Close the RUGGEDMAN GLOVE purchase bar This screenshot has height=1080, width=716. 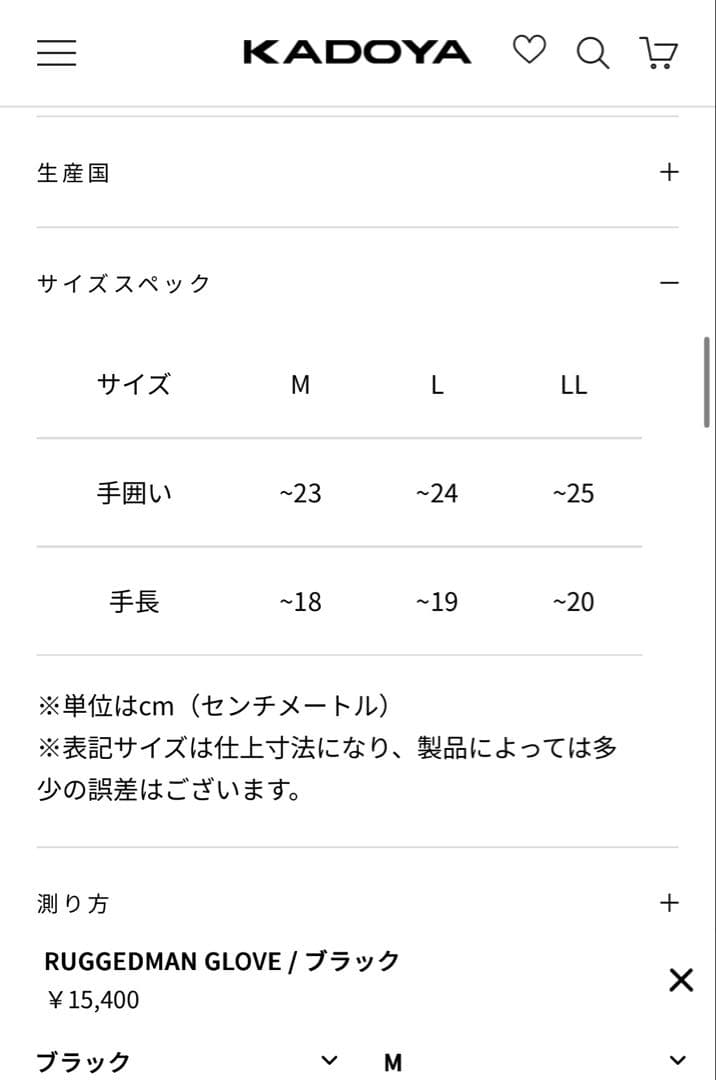(x=680, y=980)
